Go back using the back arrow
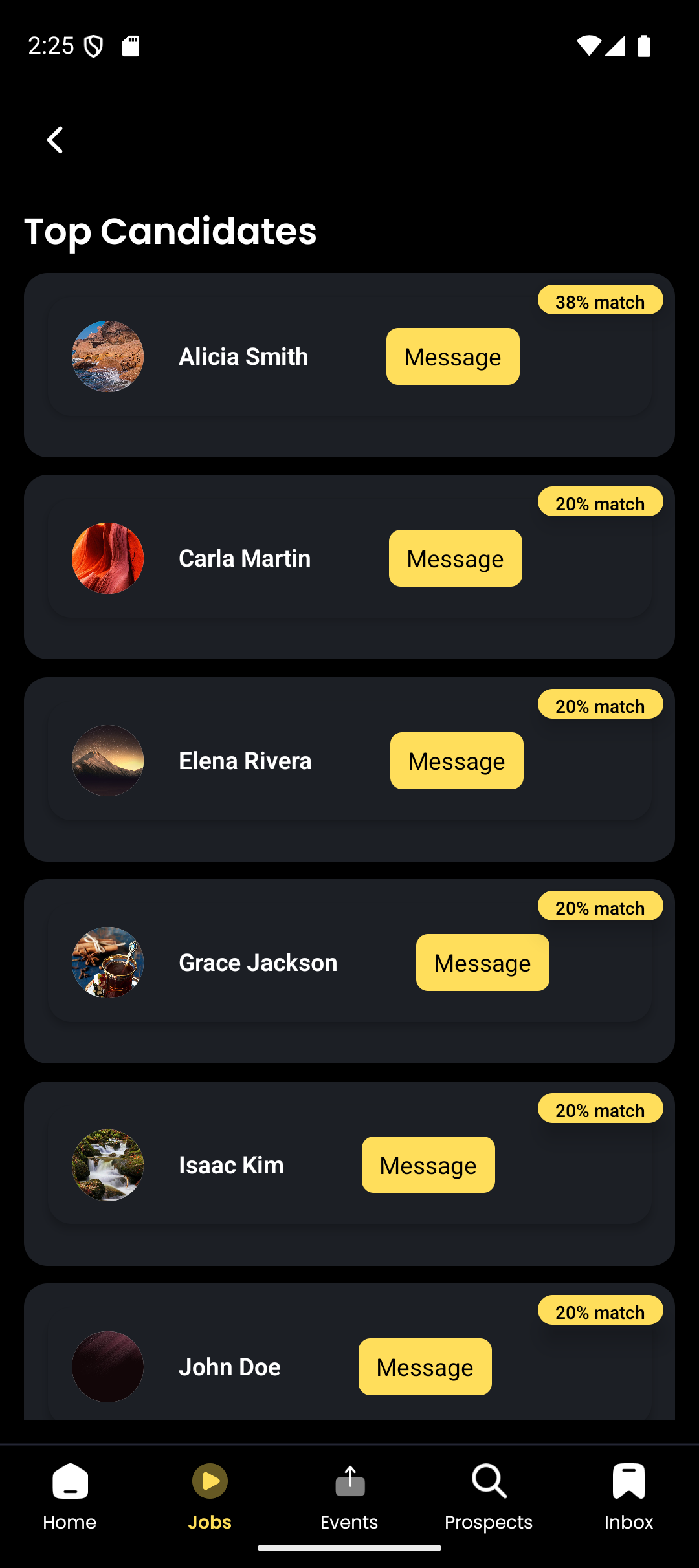Viewport: 699px width, 1568px height. click(56, 140)
